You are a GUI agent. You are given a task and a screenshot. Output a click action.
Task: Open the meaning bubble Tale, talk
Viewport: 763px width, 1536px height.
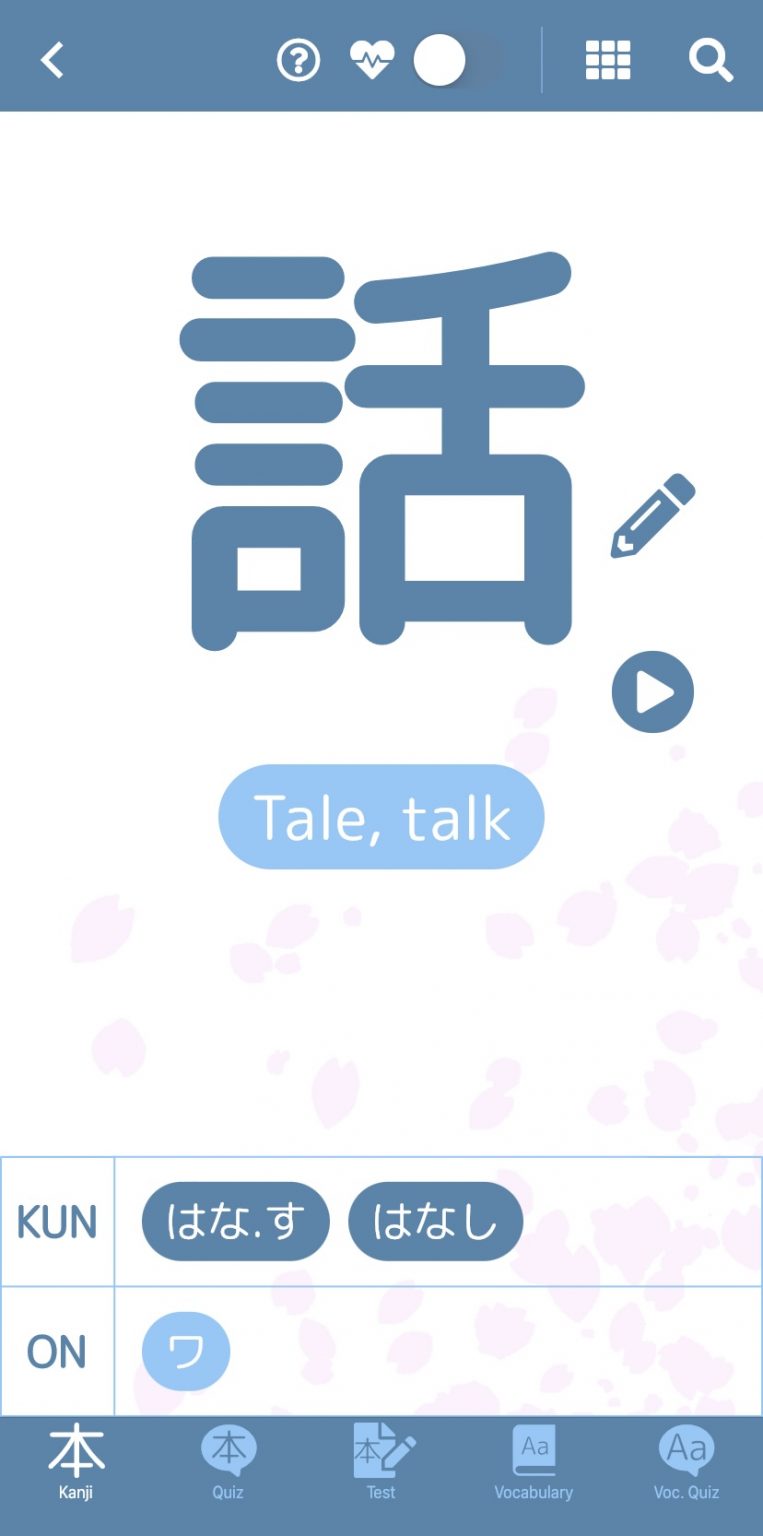coord(381,816)
